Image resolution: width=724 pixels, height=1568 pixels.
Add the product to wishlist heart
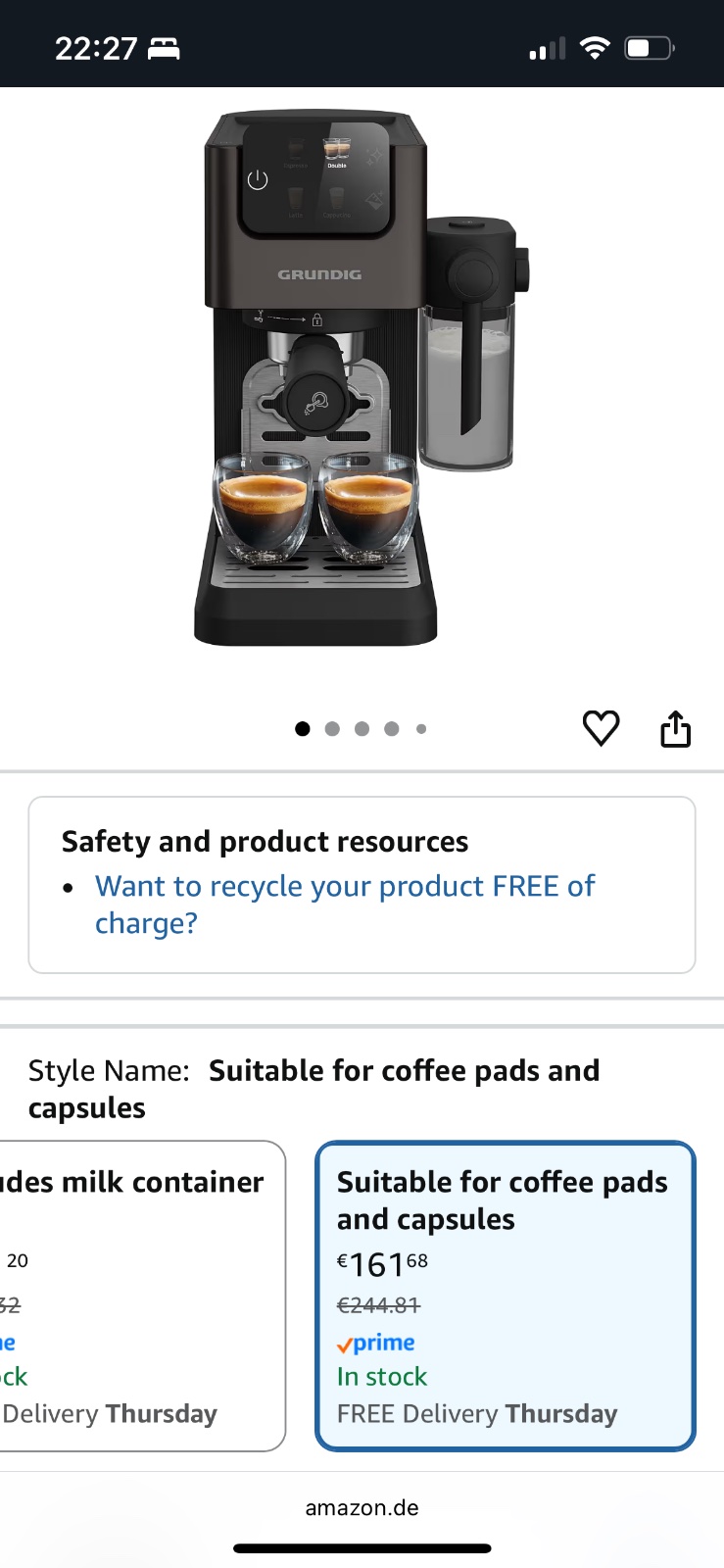pos(601,728)
